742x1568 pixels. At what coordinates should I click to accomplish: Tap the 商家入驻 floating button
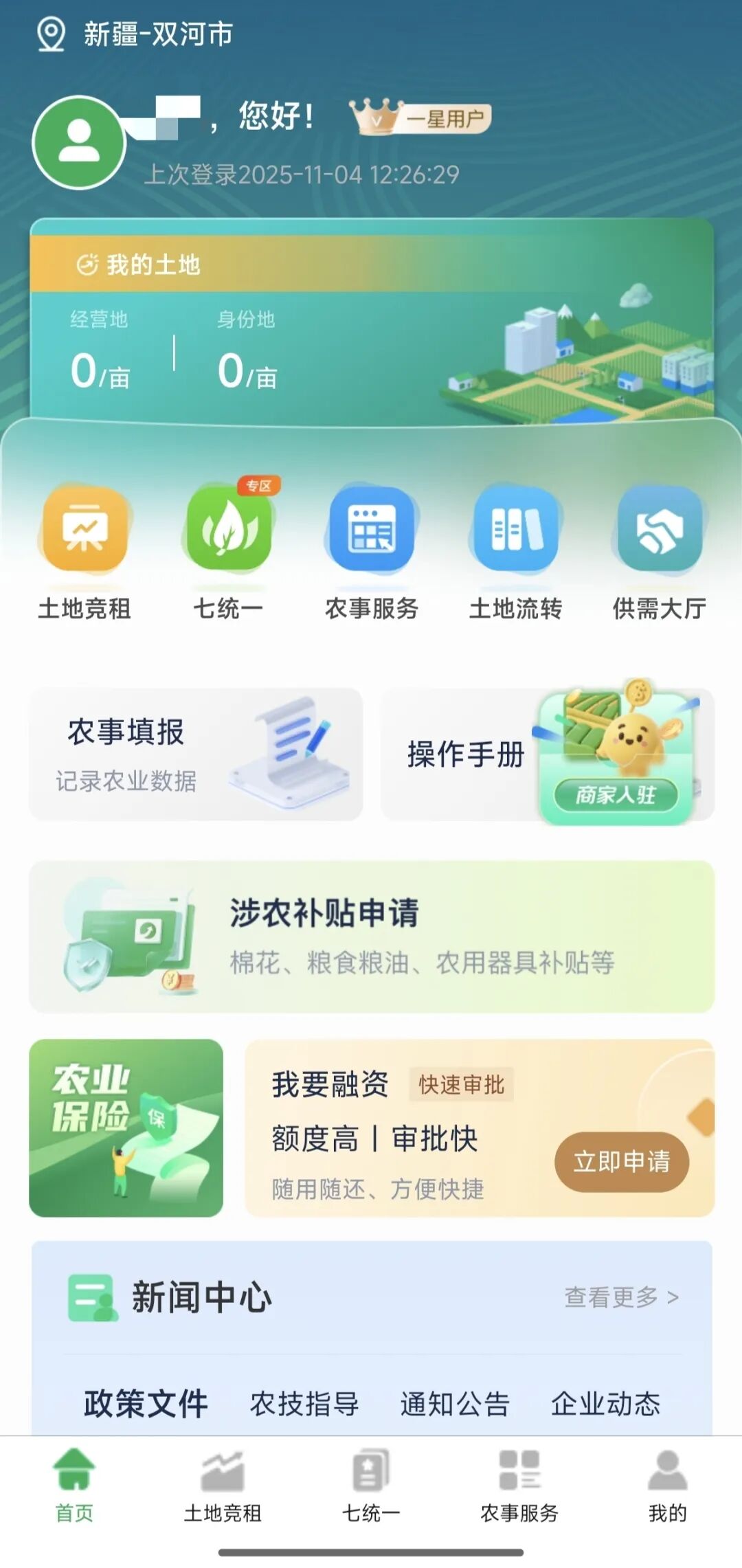616,795
